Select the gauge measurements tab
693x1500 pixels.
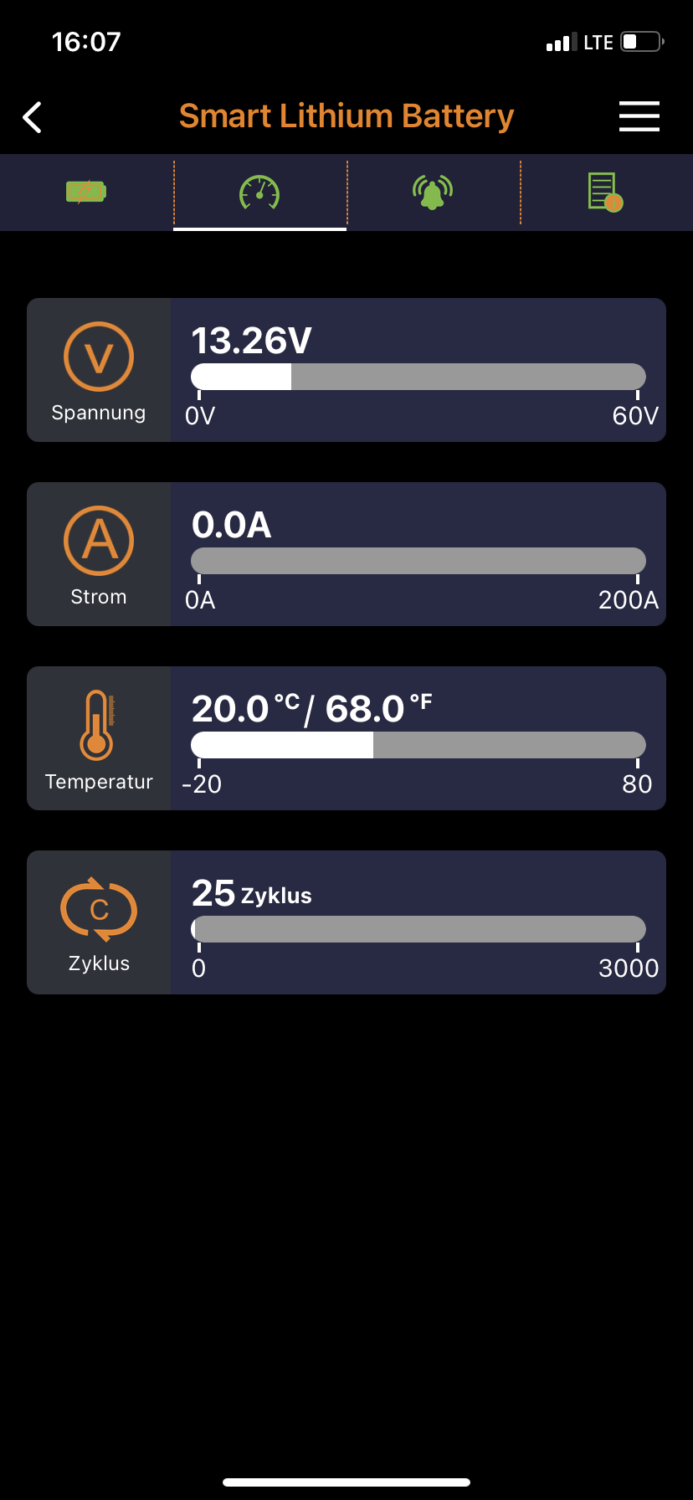point(260,191)
